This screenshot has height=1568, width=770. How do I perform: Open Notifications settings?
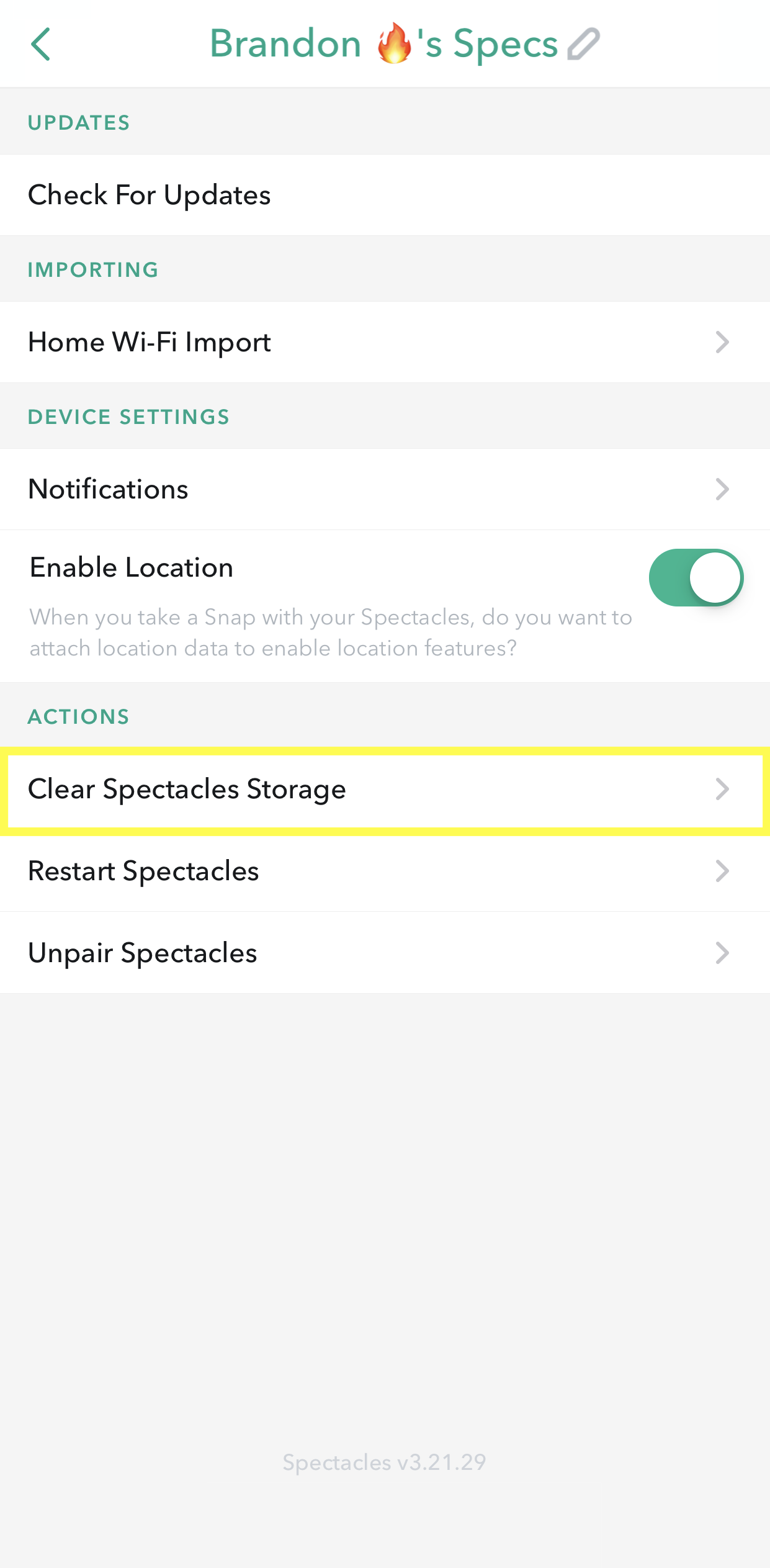click(385, 489)
